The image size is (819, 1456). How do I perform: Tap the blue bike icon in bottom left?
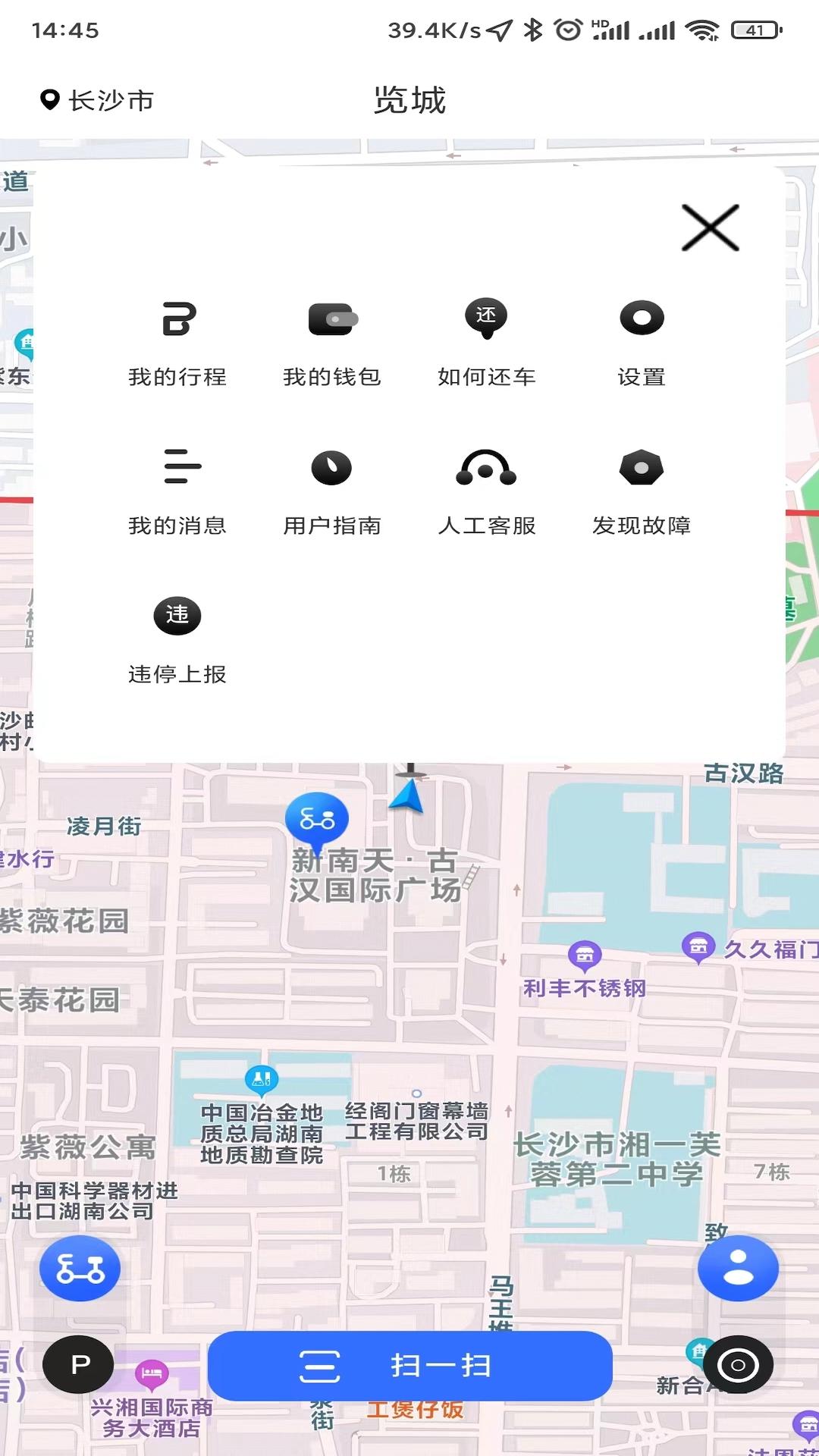point(80,1269)
